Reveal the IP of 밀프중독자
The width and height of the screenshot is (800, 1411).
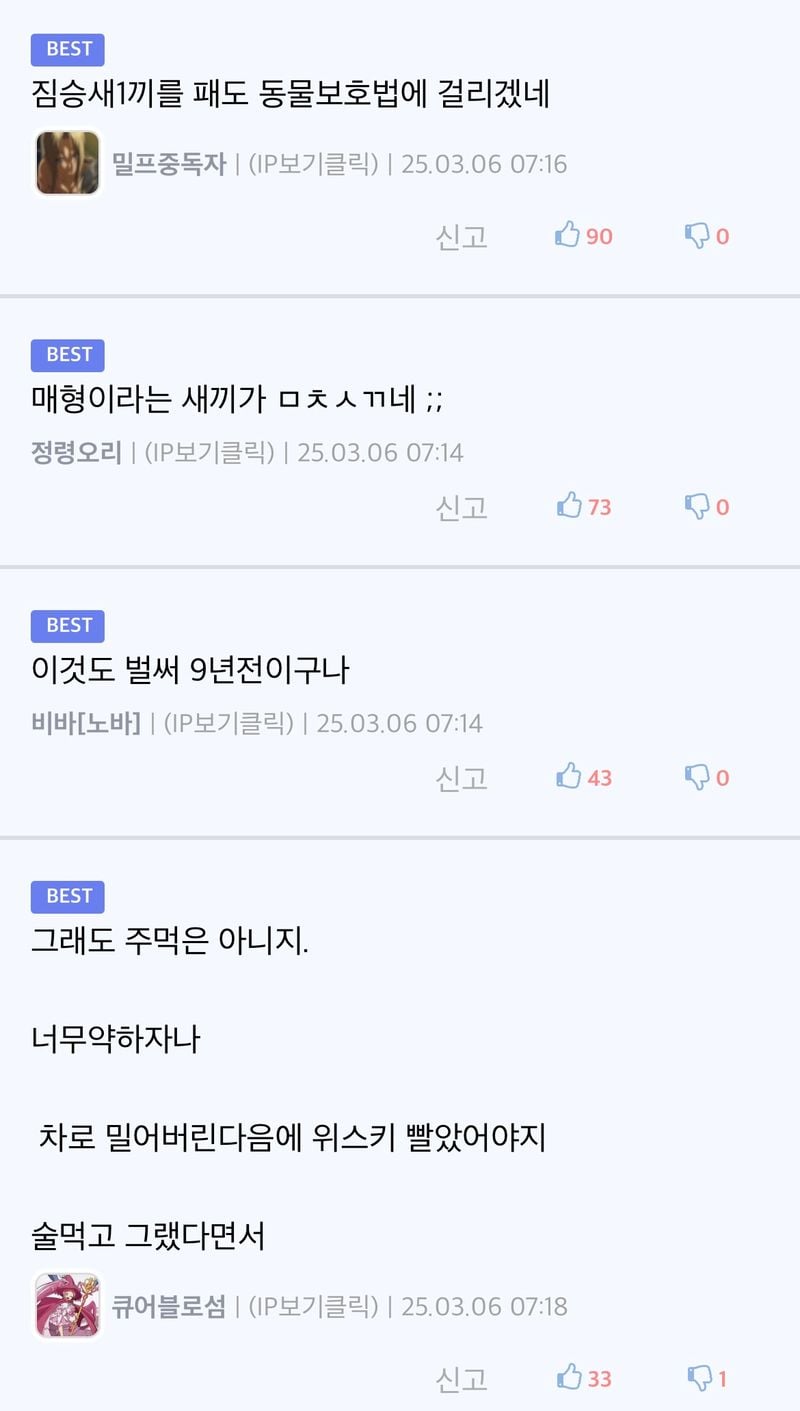click(x=311, y=164)
